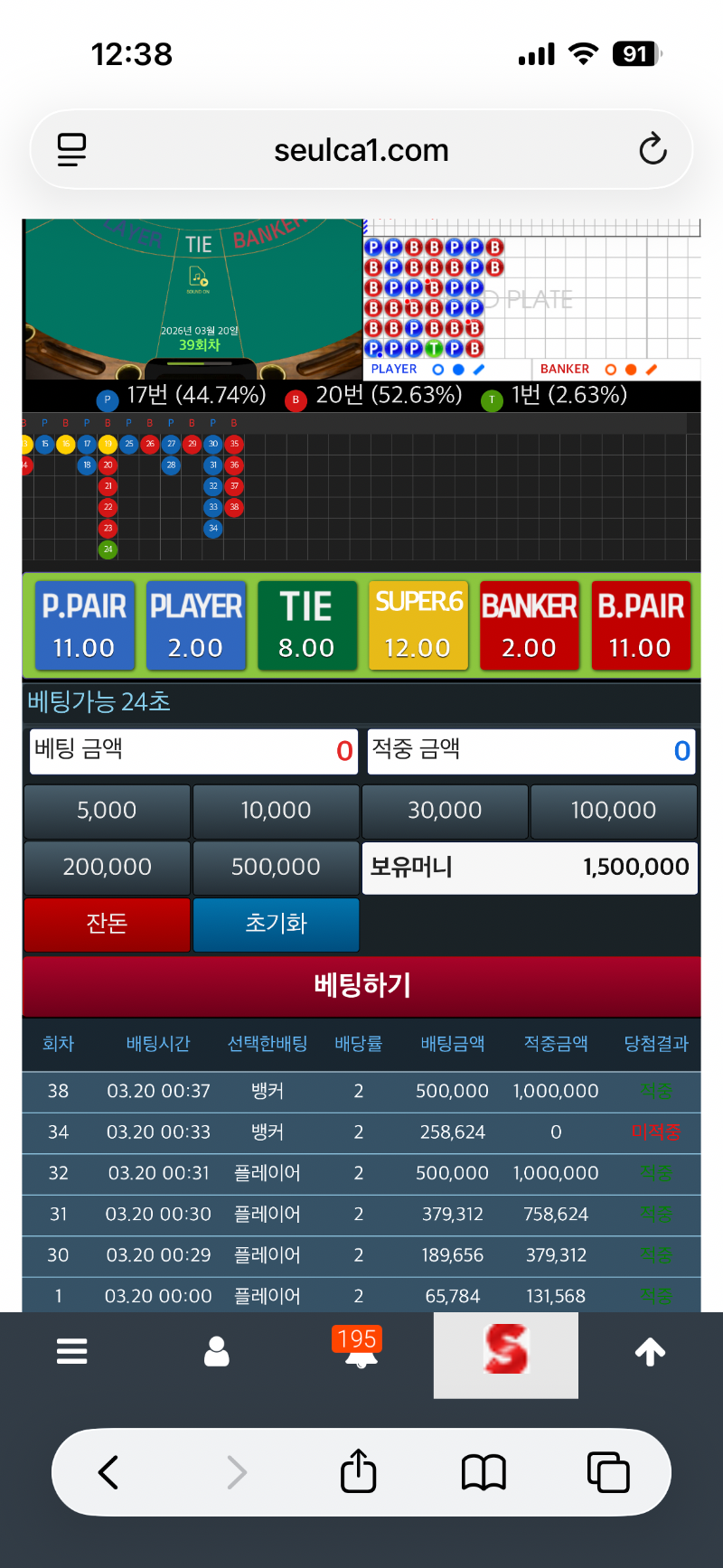Screen dimensions: 723x1568
Task: Reset the bet with 초기화
Action: (x=276, y=924)
